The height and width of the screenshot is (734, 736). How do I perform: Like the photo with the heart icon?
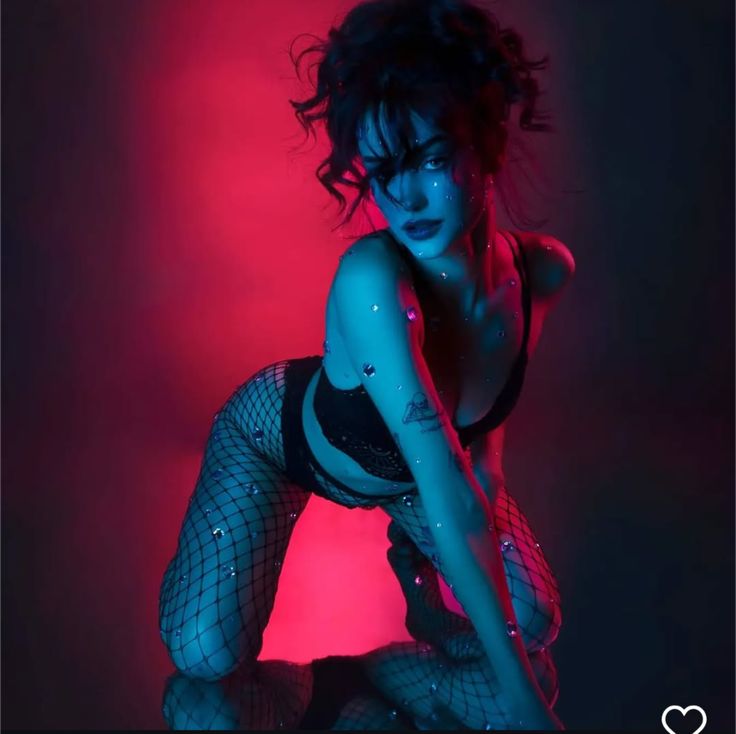click(684, 718)
